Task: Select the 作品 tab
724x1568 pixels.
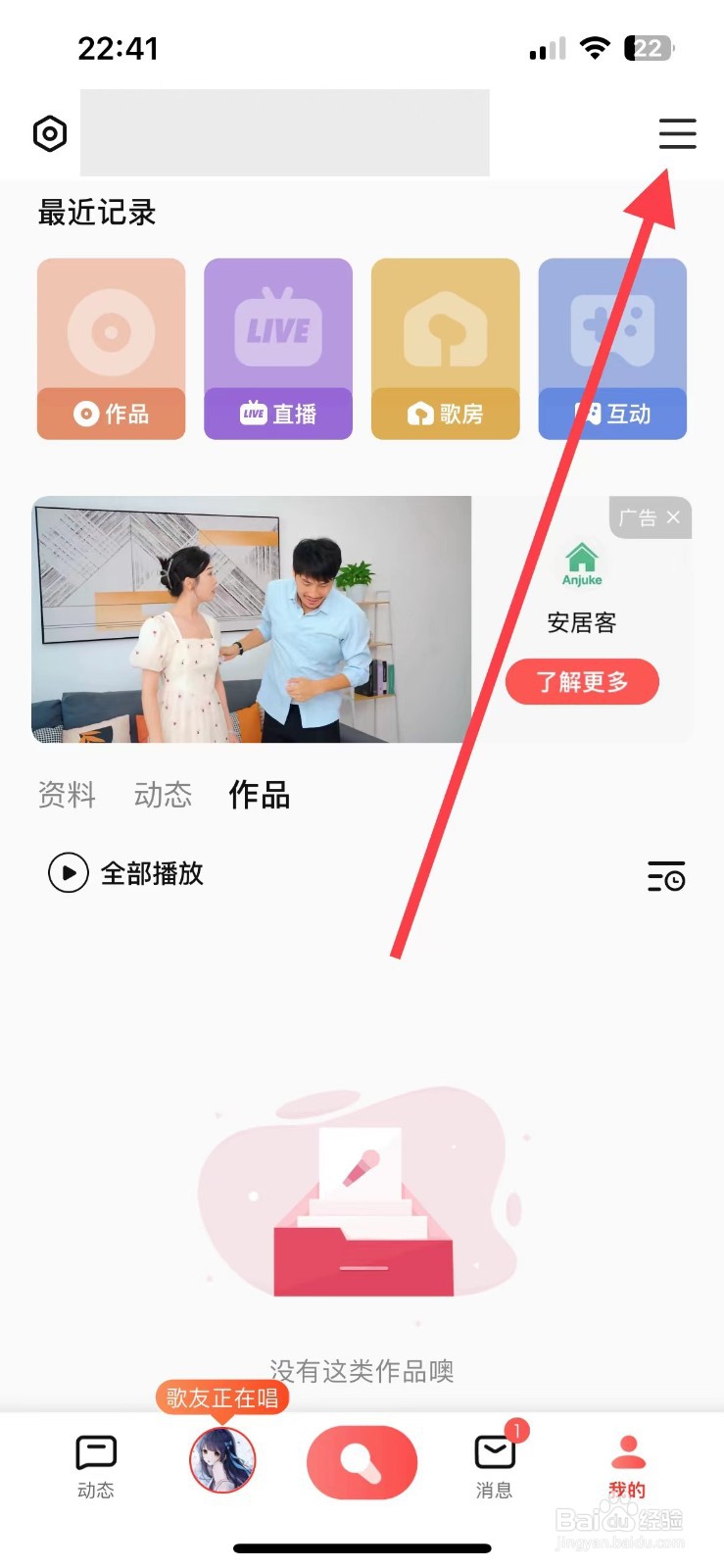Action: pos(258,796)
